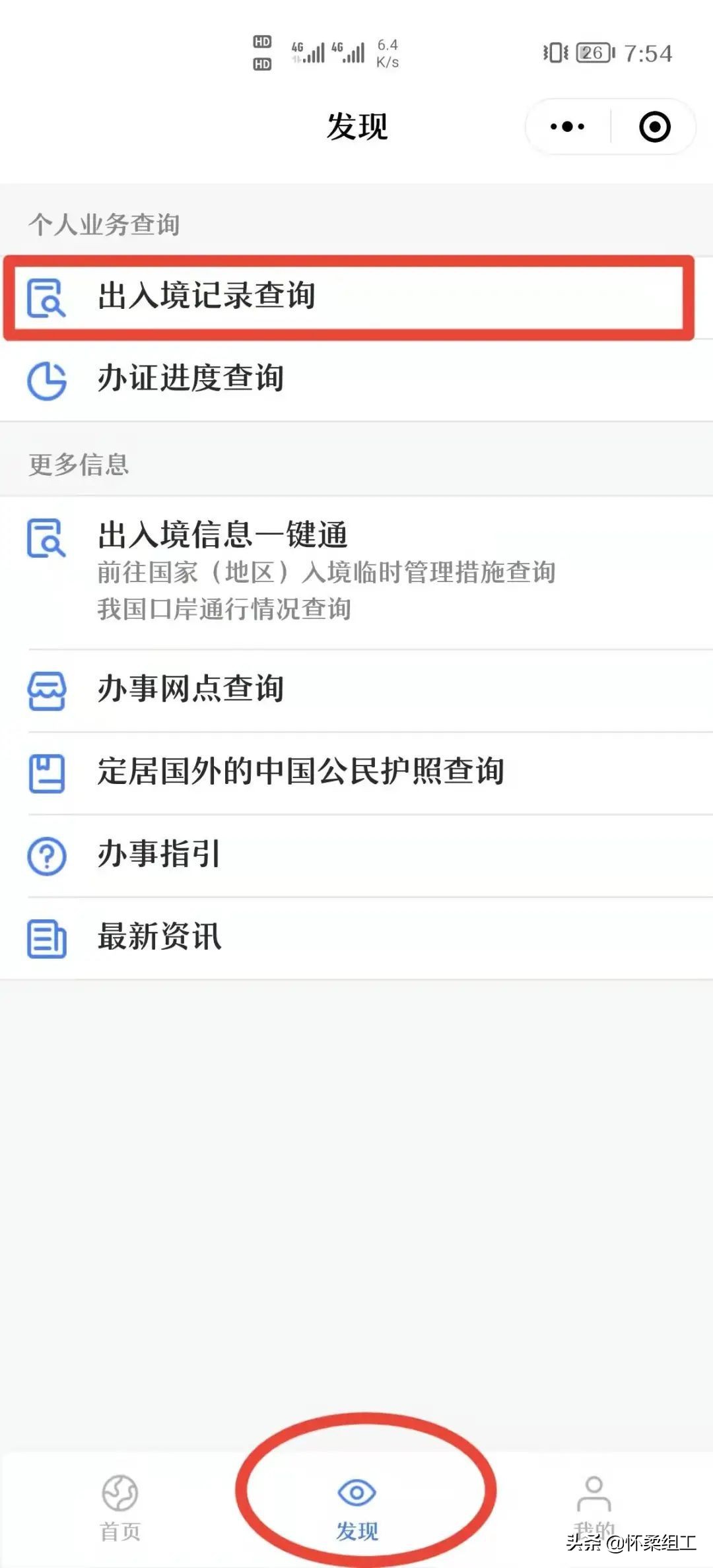The width and height of the screenshot is (713, 1568).
Task: Select the 出入境记录查询 magnifier-document icon
Action: click(46, 298)
